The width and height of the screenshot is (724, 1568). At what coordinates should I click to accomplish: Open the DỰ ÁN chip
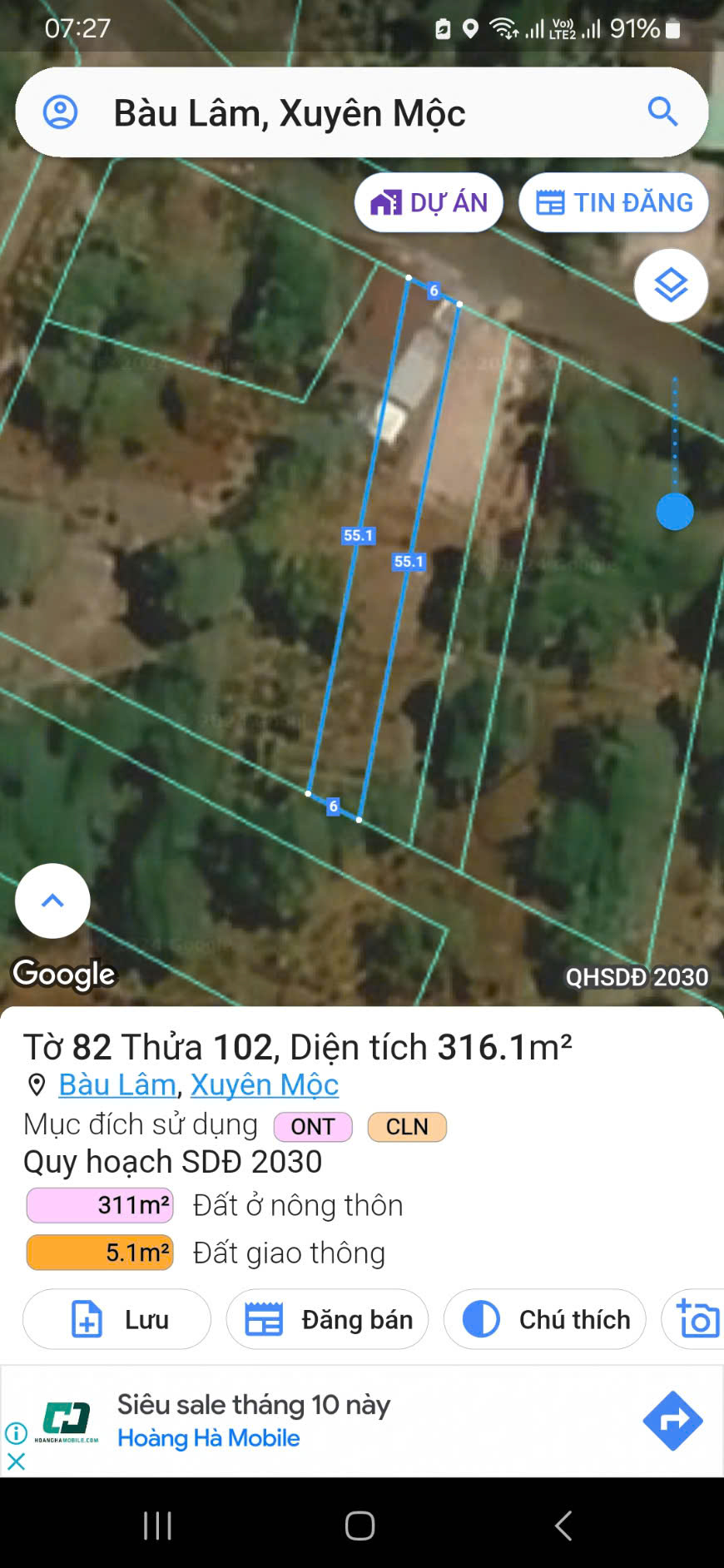click(429, 202)
